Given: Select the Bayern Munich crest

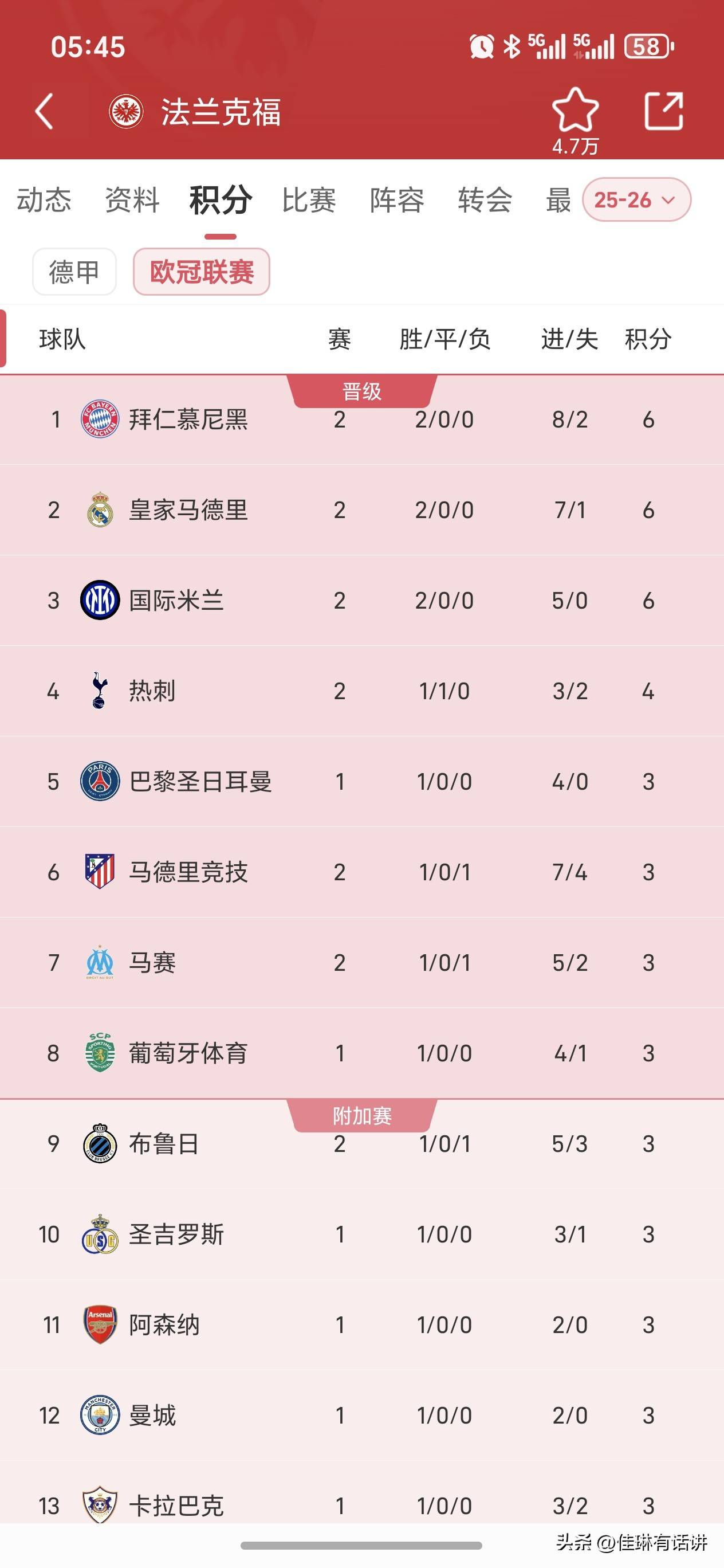Looking at the screenshot, I should [x=99, y=419].
